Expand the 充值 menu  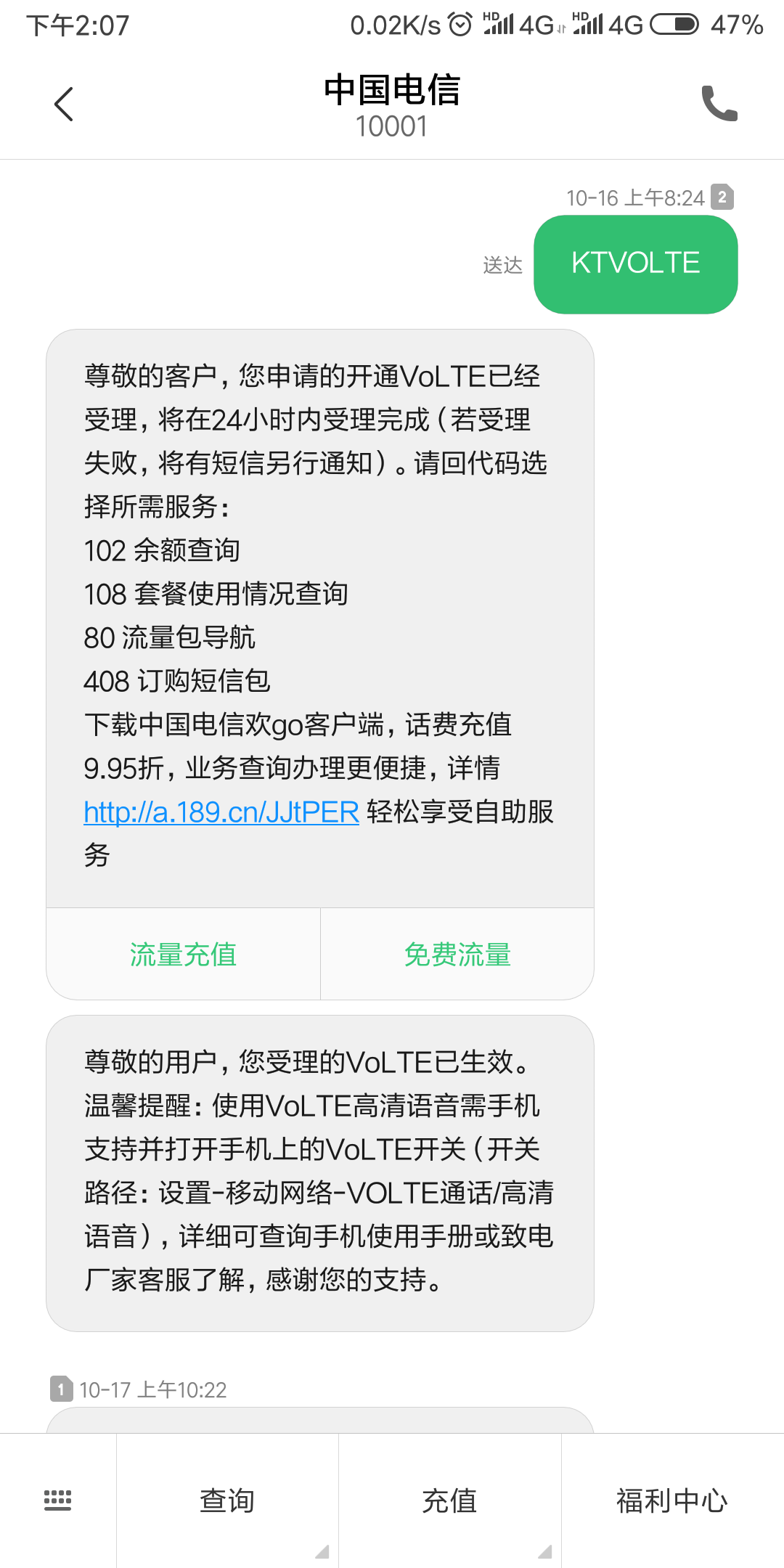tap(449, 1500)
